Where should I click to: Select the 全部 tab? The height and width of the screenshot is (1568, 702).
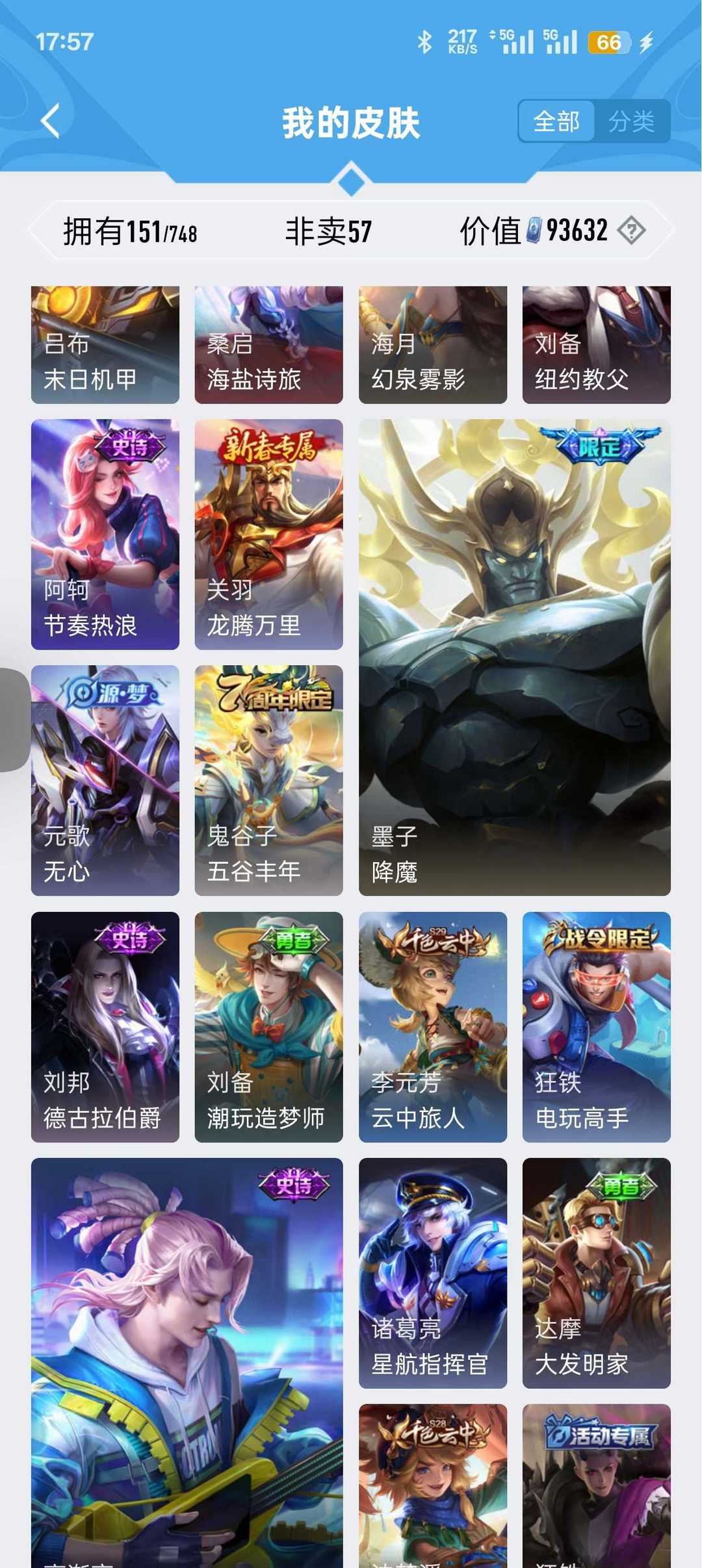556,121
